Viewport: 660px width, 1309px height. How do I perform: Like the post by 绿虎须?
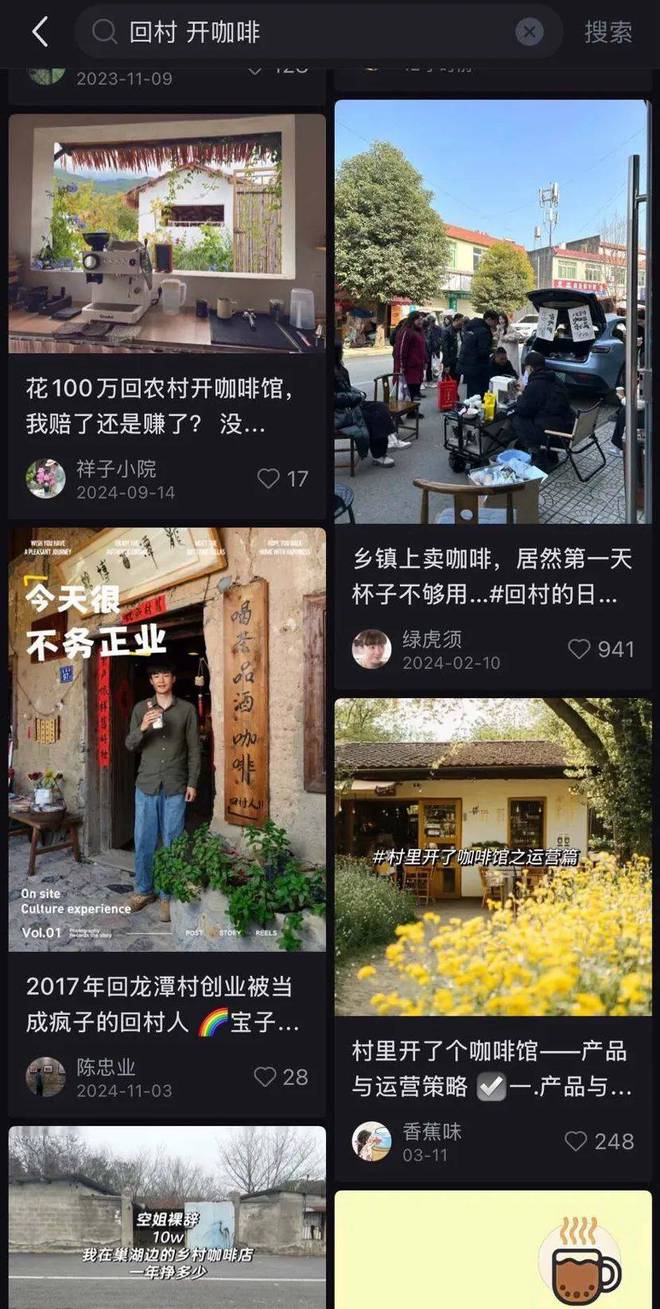580,649
